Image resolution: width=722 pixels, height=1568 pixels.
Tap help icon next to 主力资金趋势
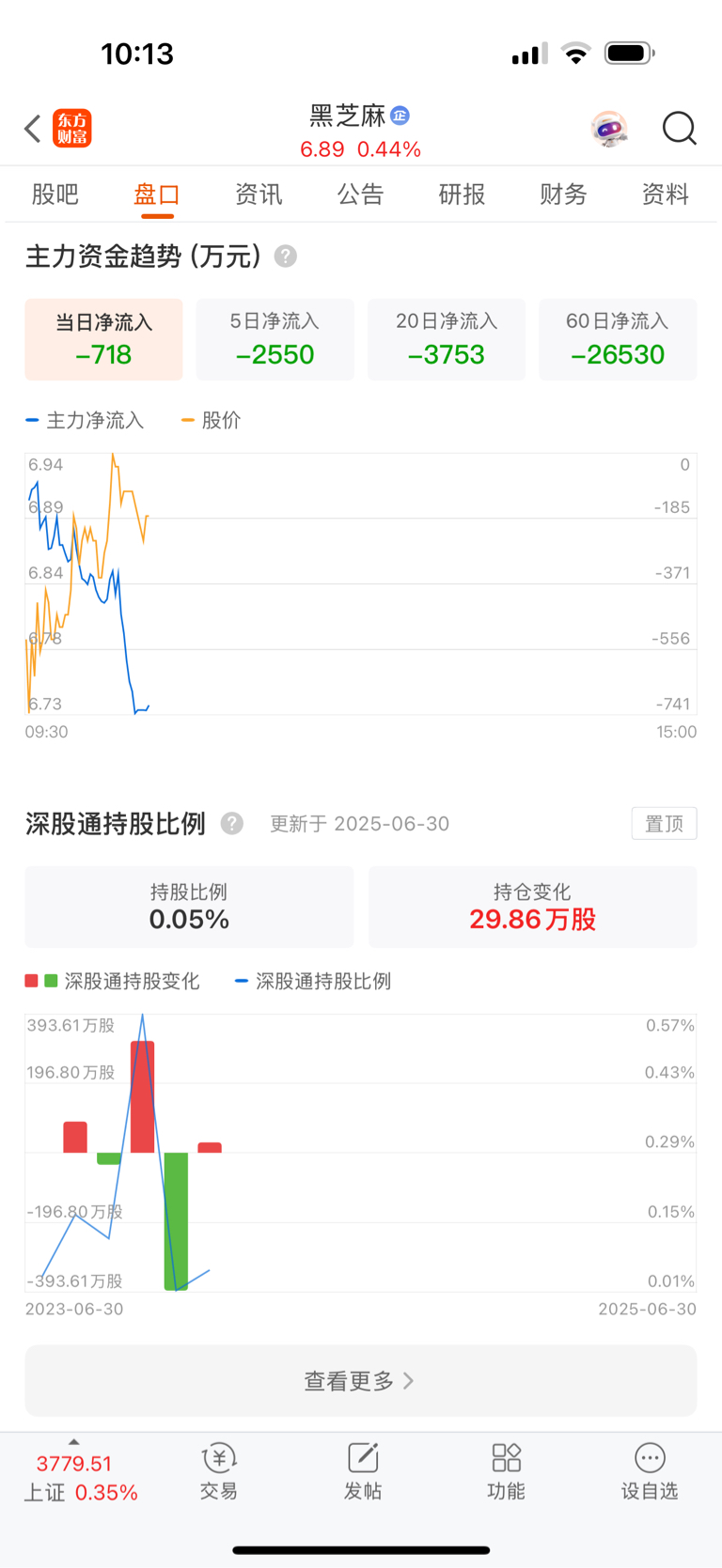click(x=286, y=256)
